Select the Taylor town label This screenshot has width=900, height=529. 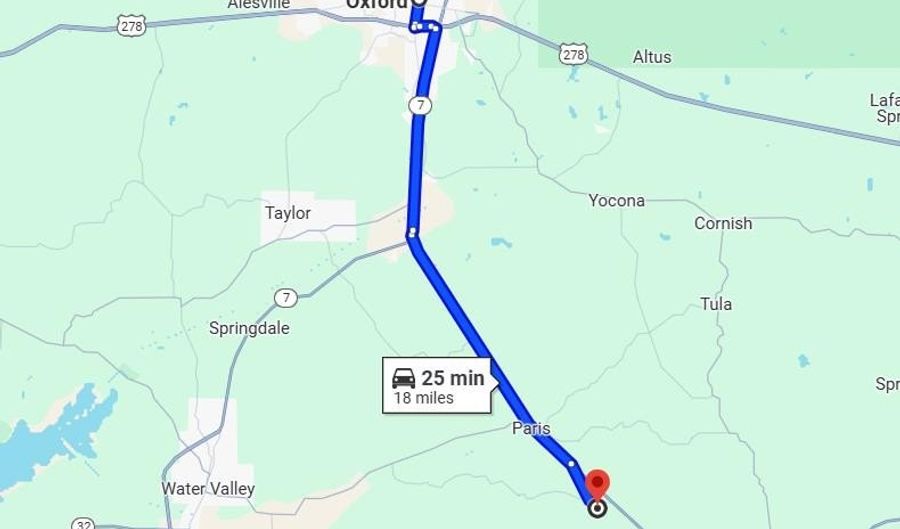point(288,213)
